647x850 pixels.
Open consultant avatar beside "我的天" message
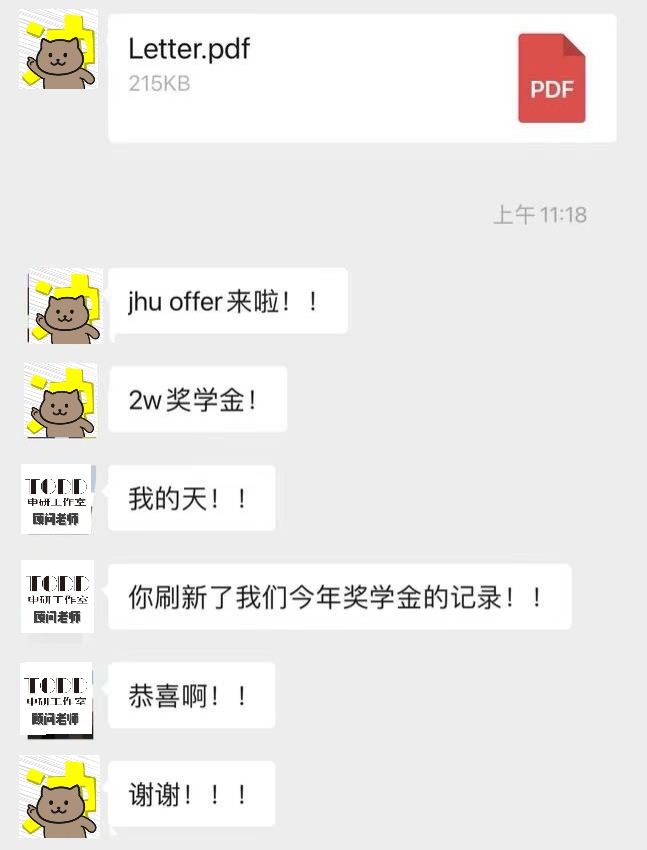58,499
